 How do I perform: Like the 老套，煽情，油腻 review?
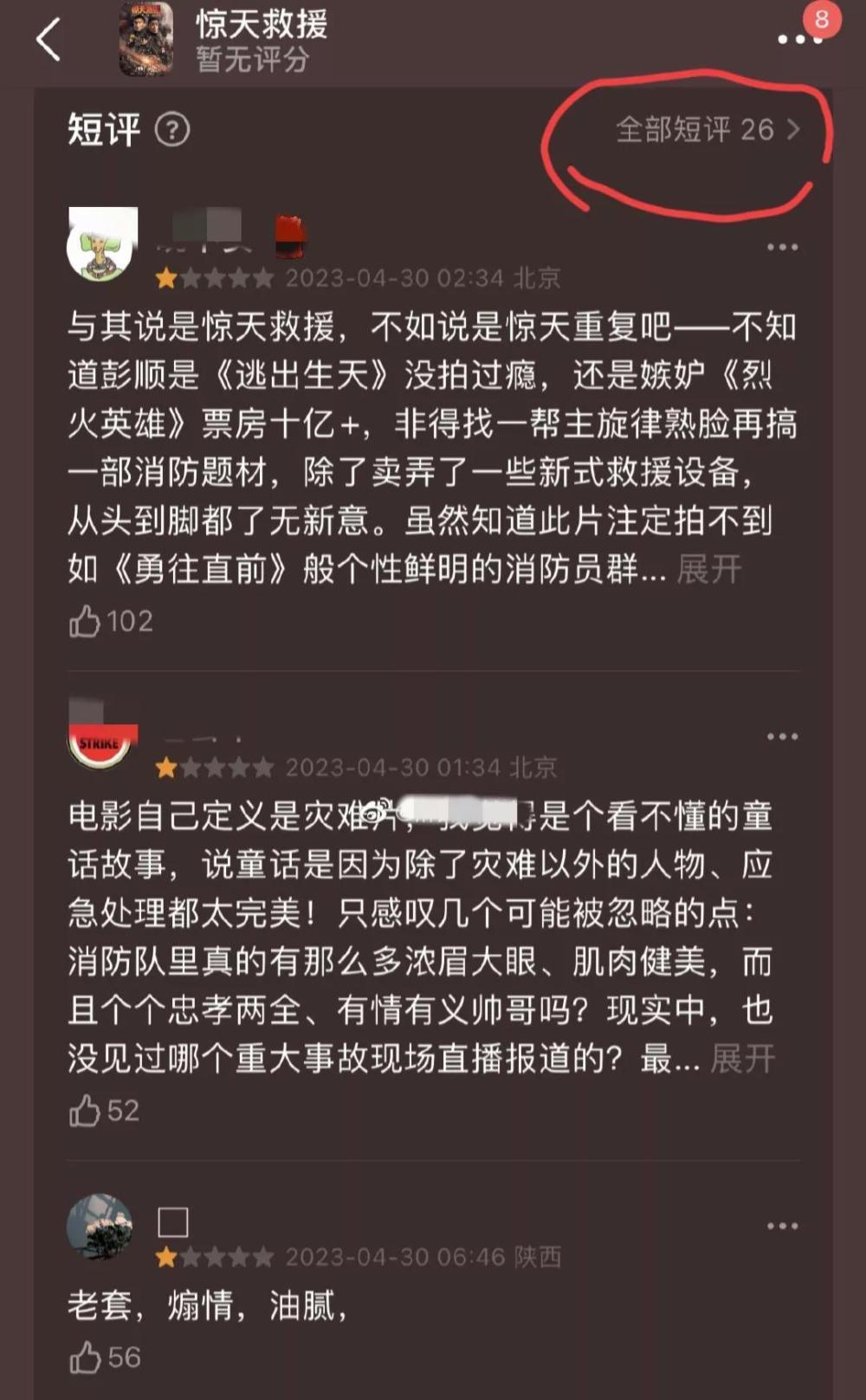86,1358
